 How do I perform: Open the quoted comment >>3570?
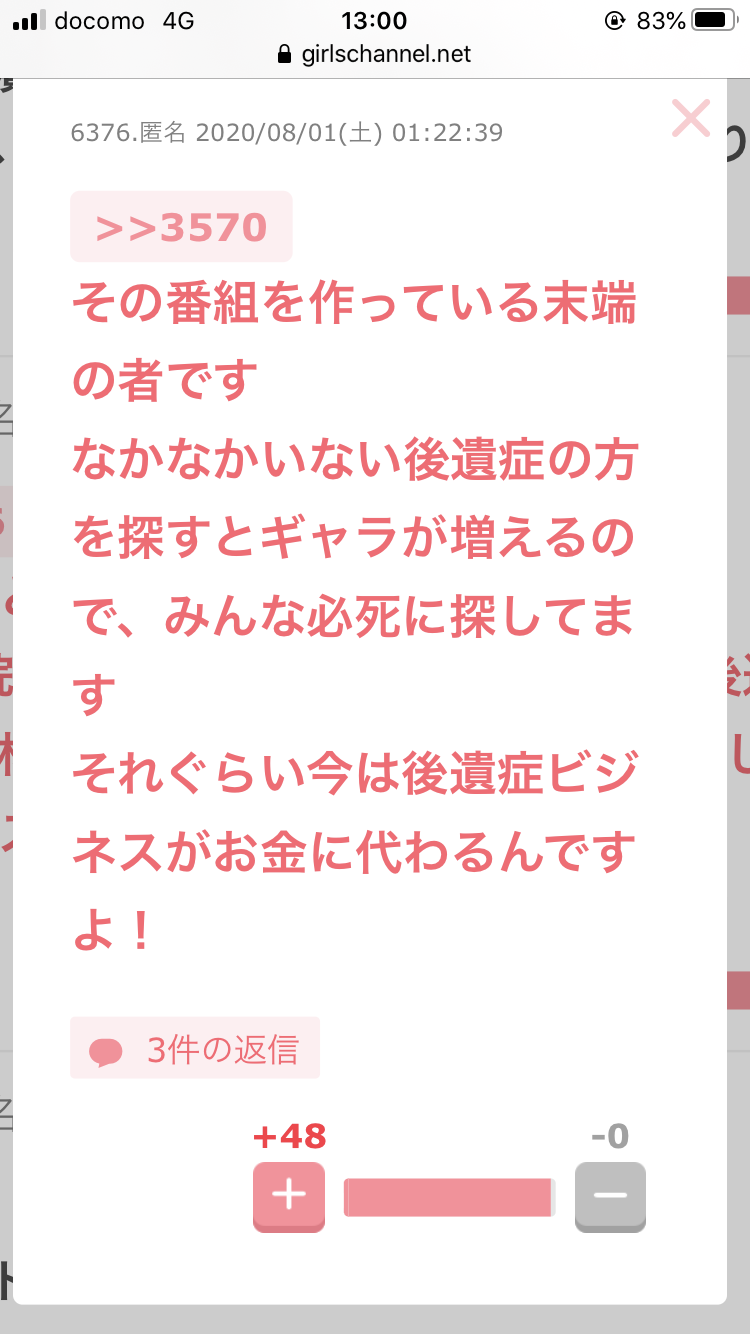coord(181,227)
